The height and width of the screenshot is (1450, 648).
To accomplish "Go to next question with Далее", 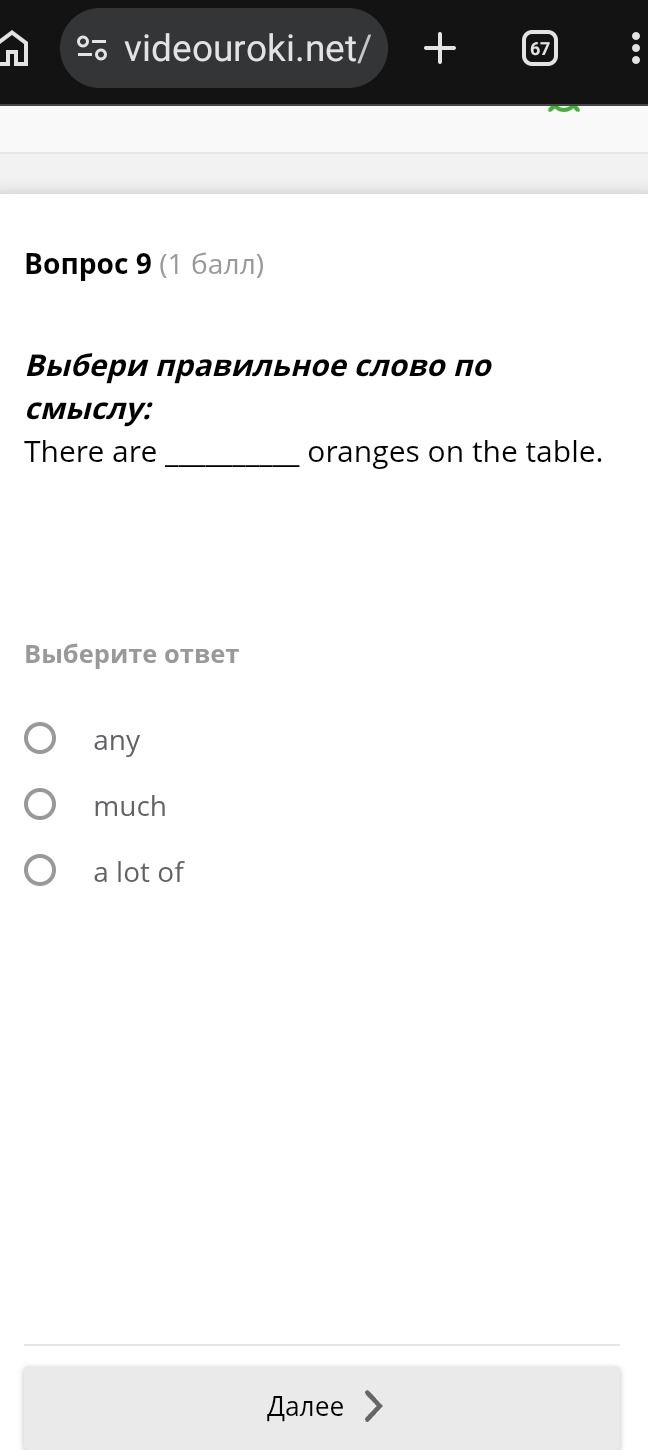I will tap(322, 1407).
